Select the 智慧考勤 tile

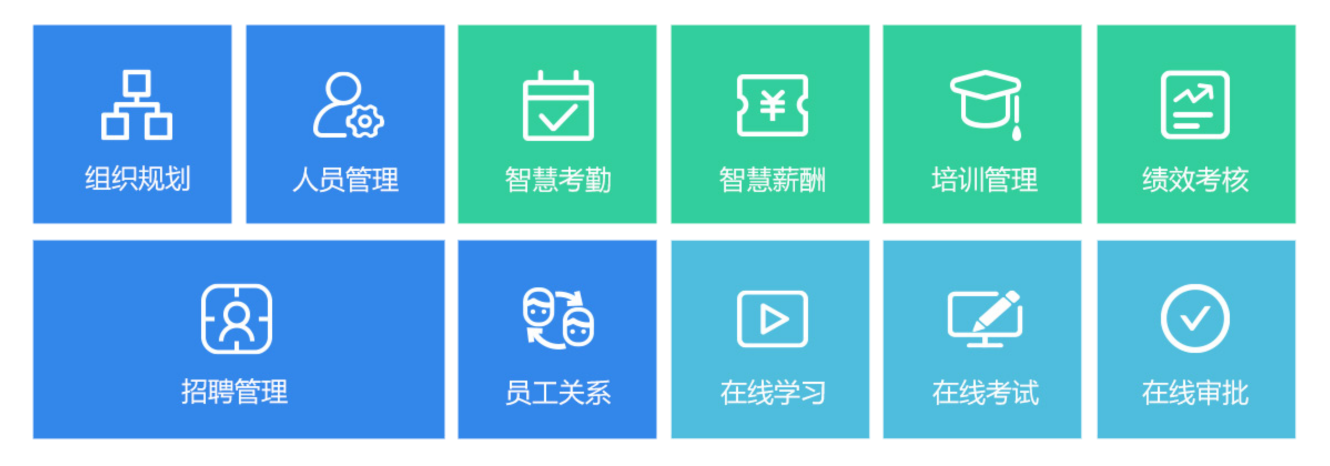pyautogui.click(x=557, y=125)
